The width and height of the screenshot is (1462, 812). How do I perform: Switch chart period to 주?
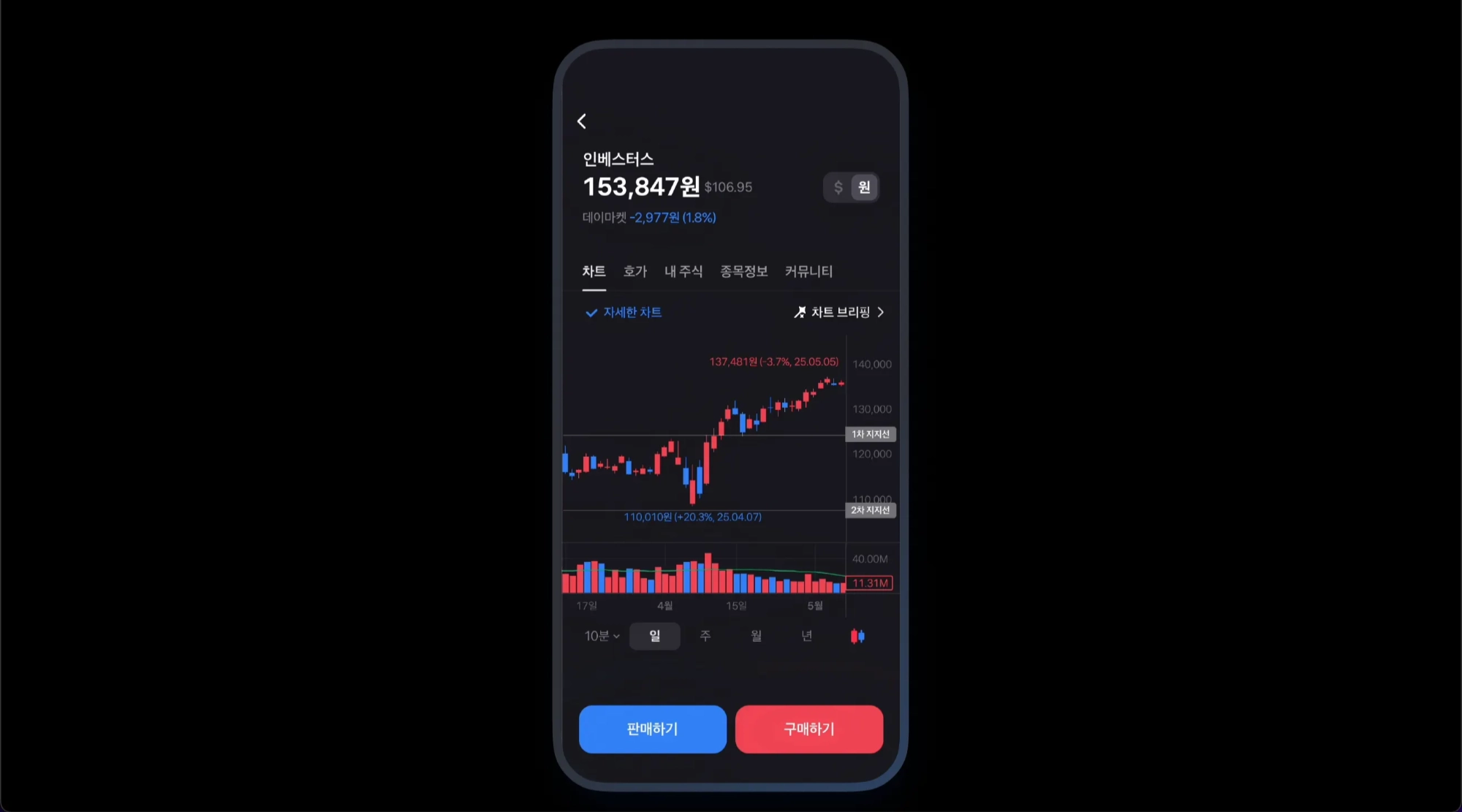[x=705, y=637]
